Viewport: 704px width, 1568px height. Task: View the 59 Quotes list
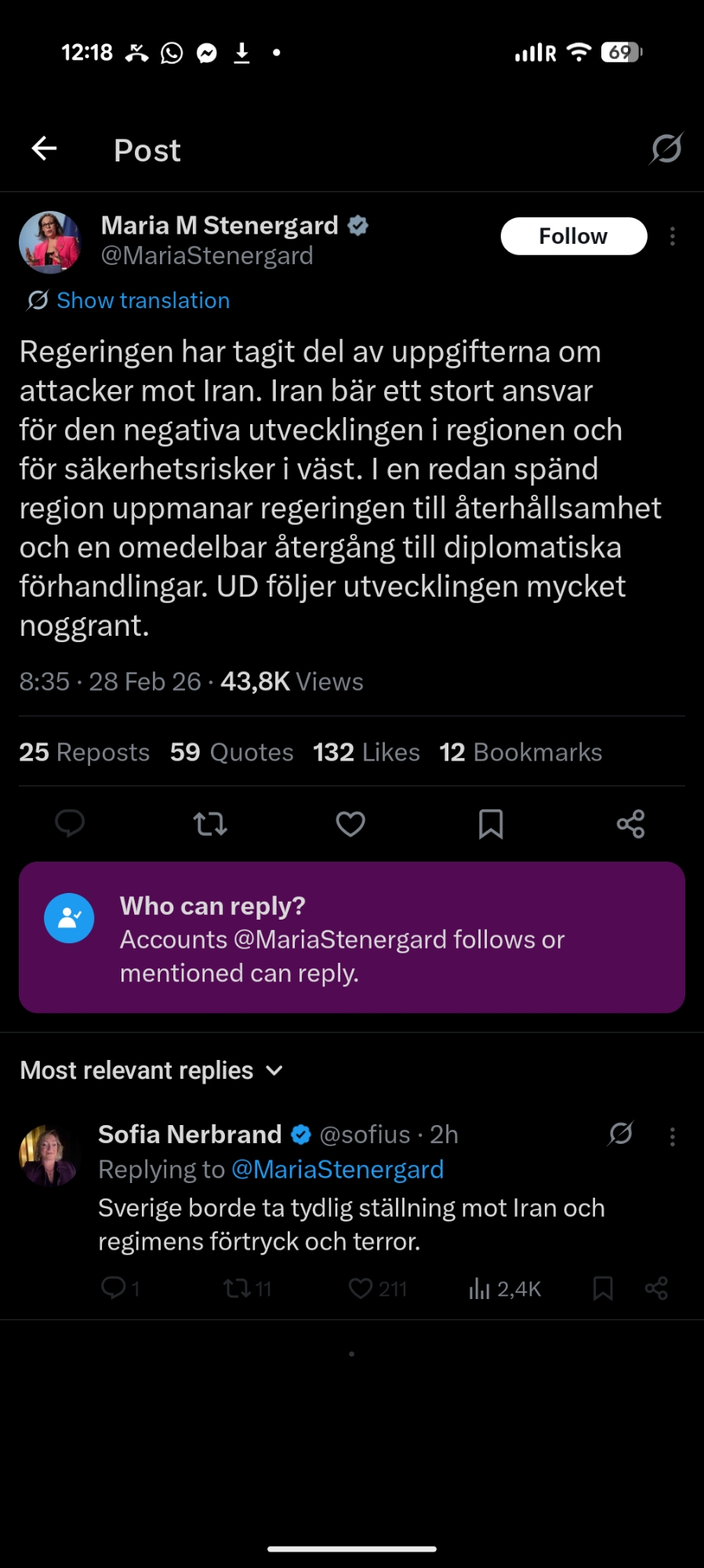pyautogui.click(x=232, y=752)
